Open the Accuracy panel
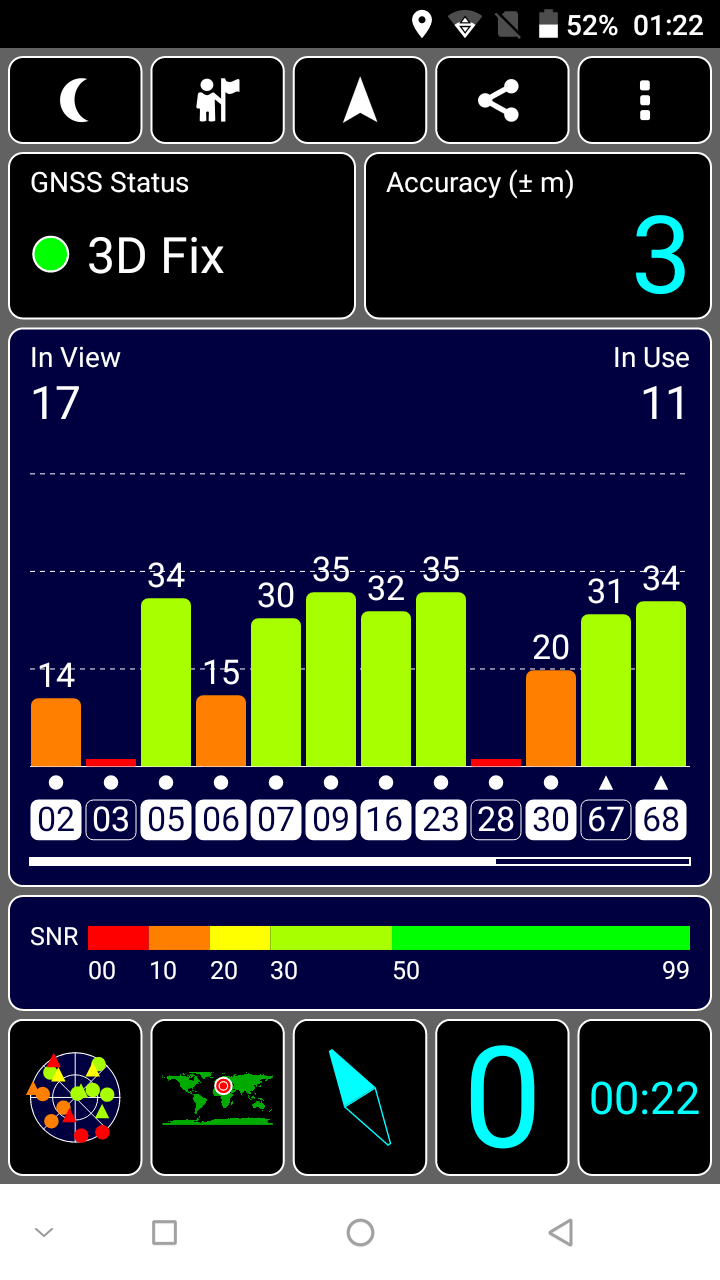720x1280 pixels. pos(538,235)
